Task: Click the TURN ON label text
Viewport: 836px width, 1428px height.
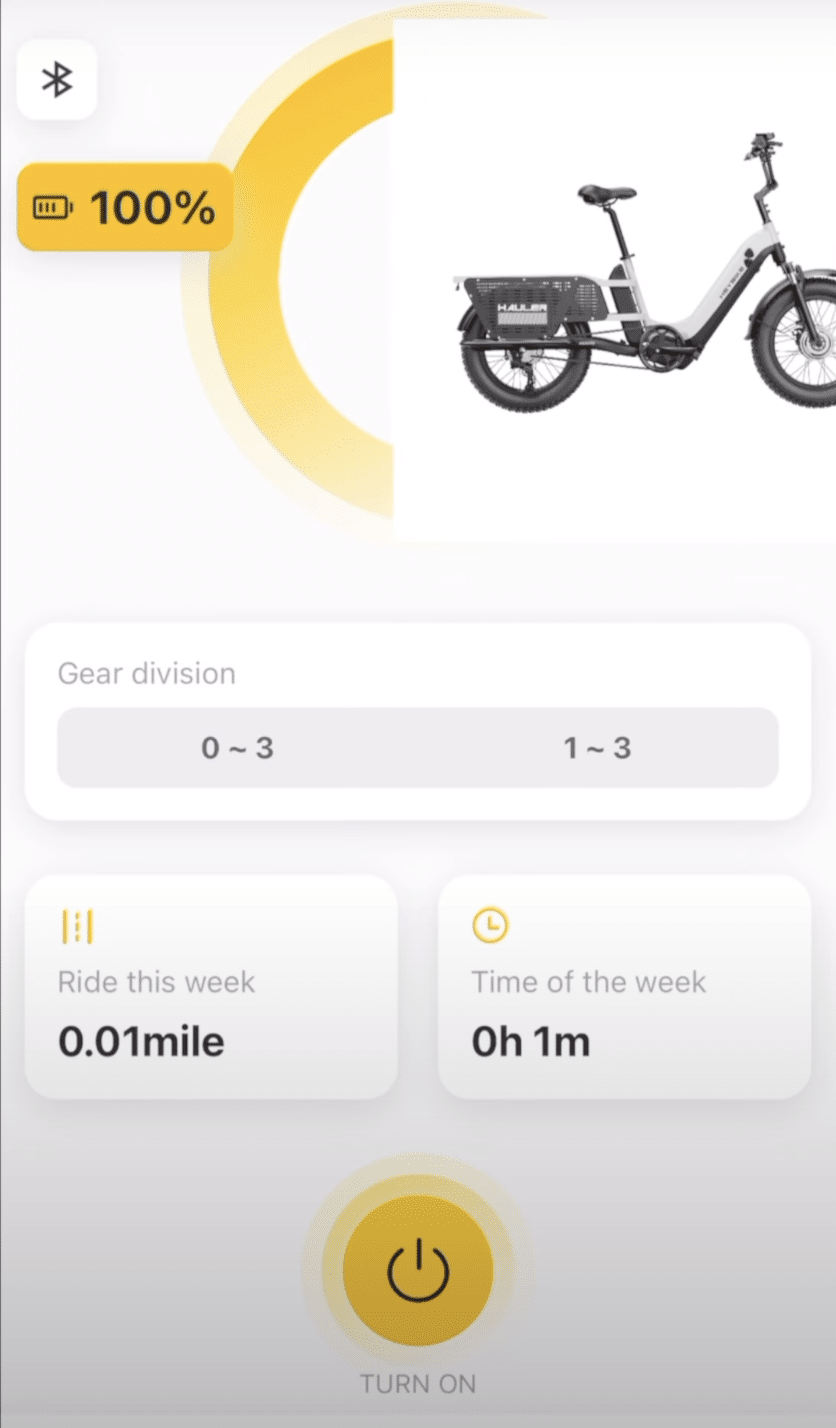Action: pyautogui.click(x=417, y=1383)
